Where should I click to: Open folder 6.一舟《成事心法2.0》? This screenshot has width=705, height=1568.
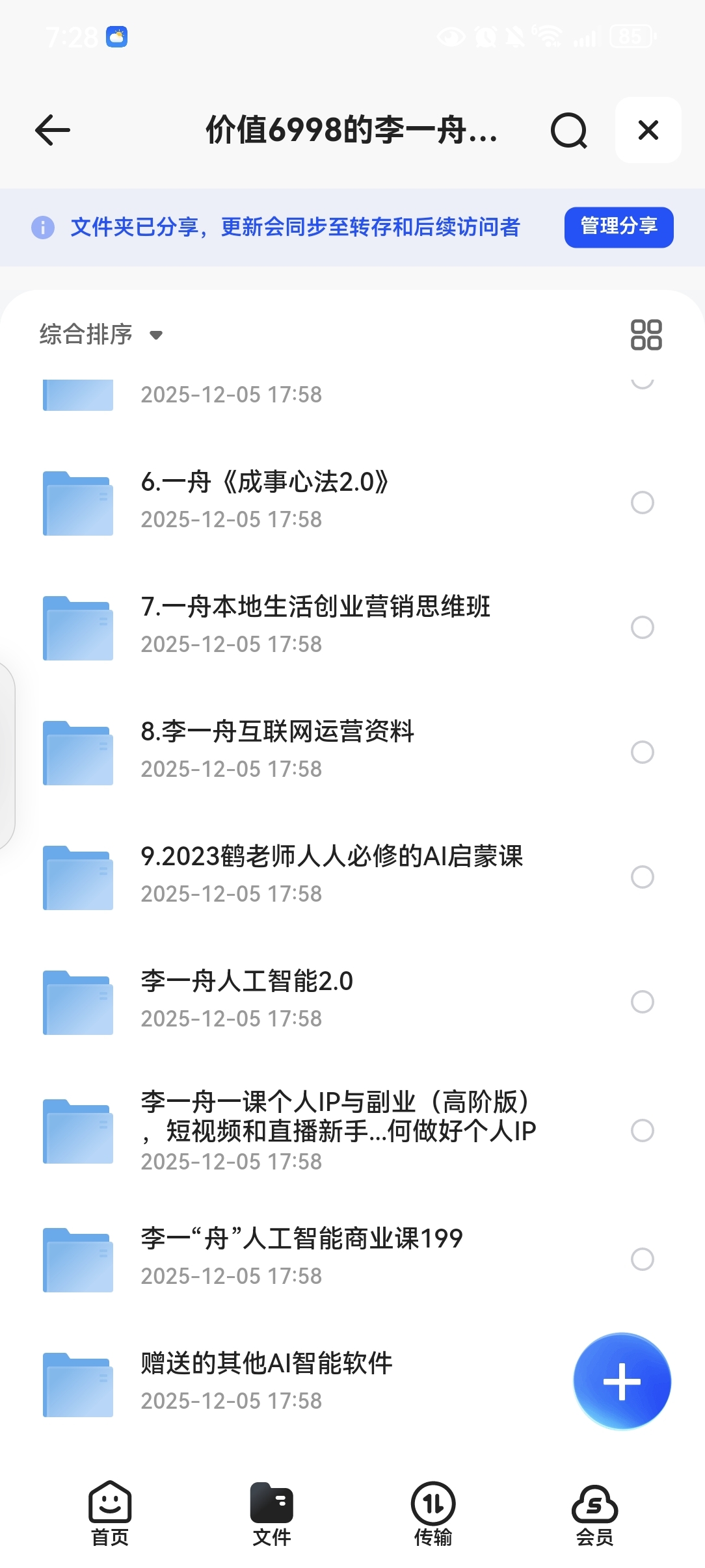264,501
